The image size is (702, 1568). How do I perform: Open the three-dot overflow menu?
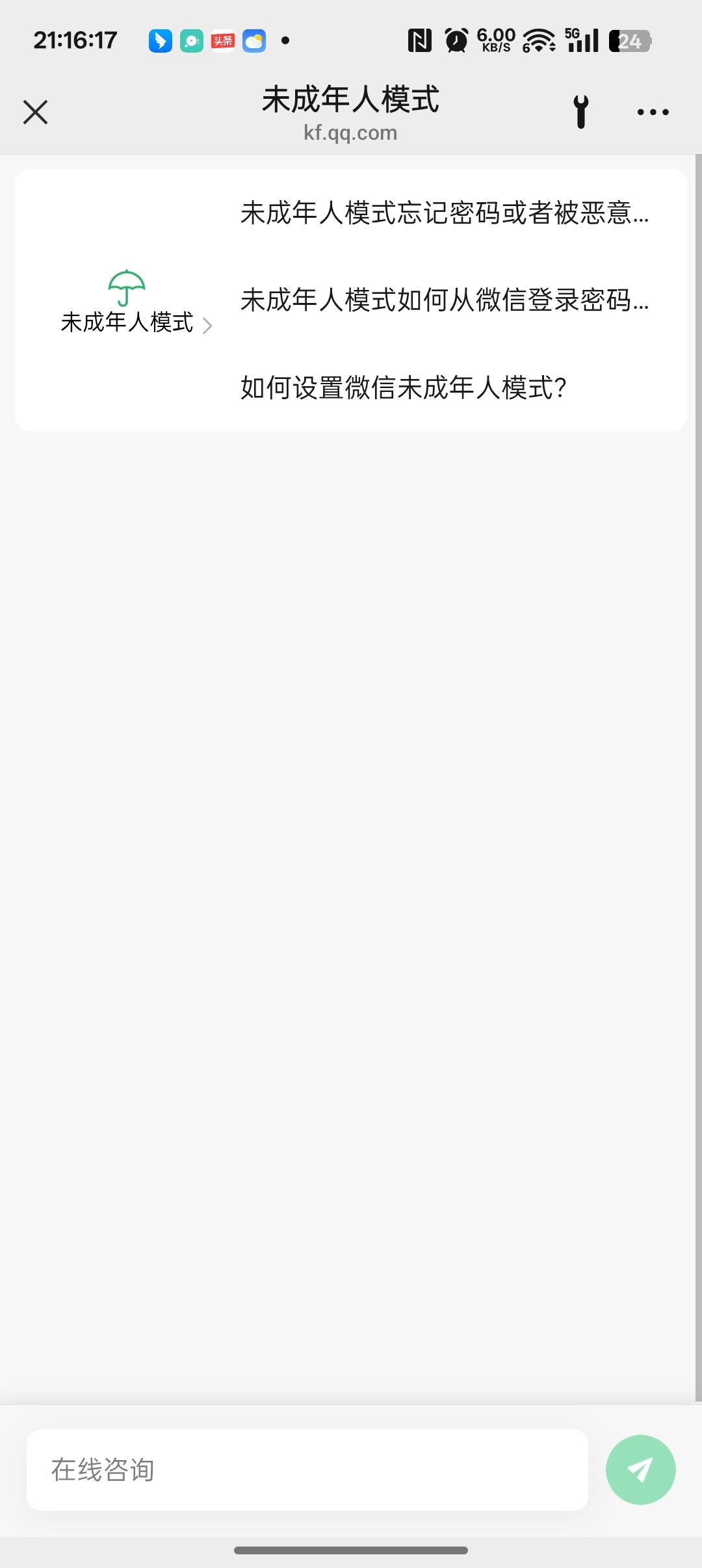(653, 112)
